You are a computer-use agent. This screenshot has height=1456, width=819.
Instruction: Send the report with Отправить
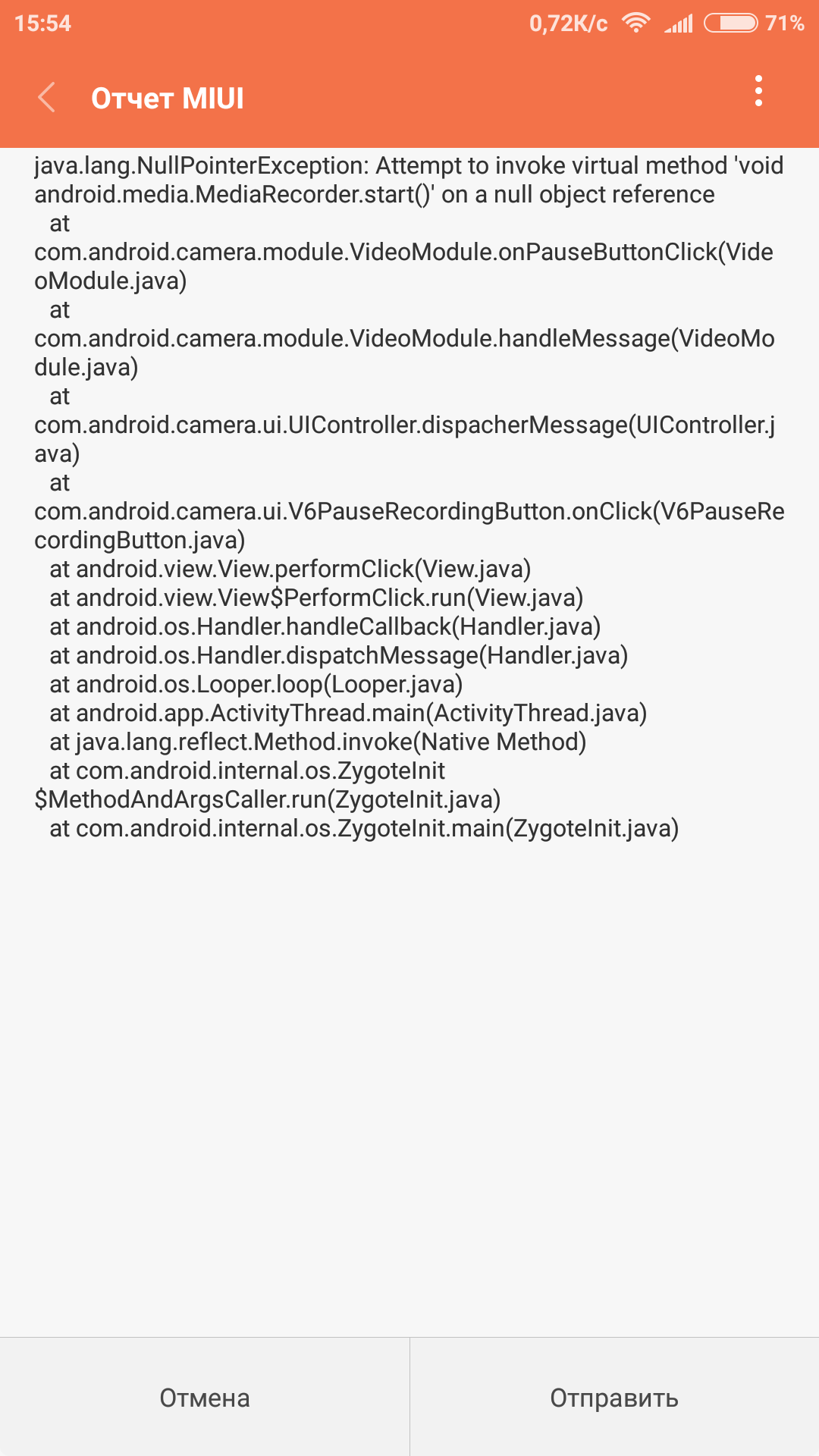[614, 1397]
